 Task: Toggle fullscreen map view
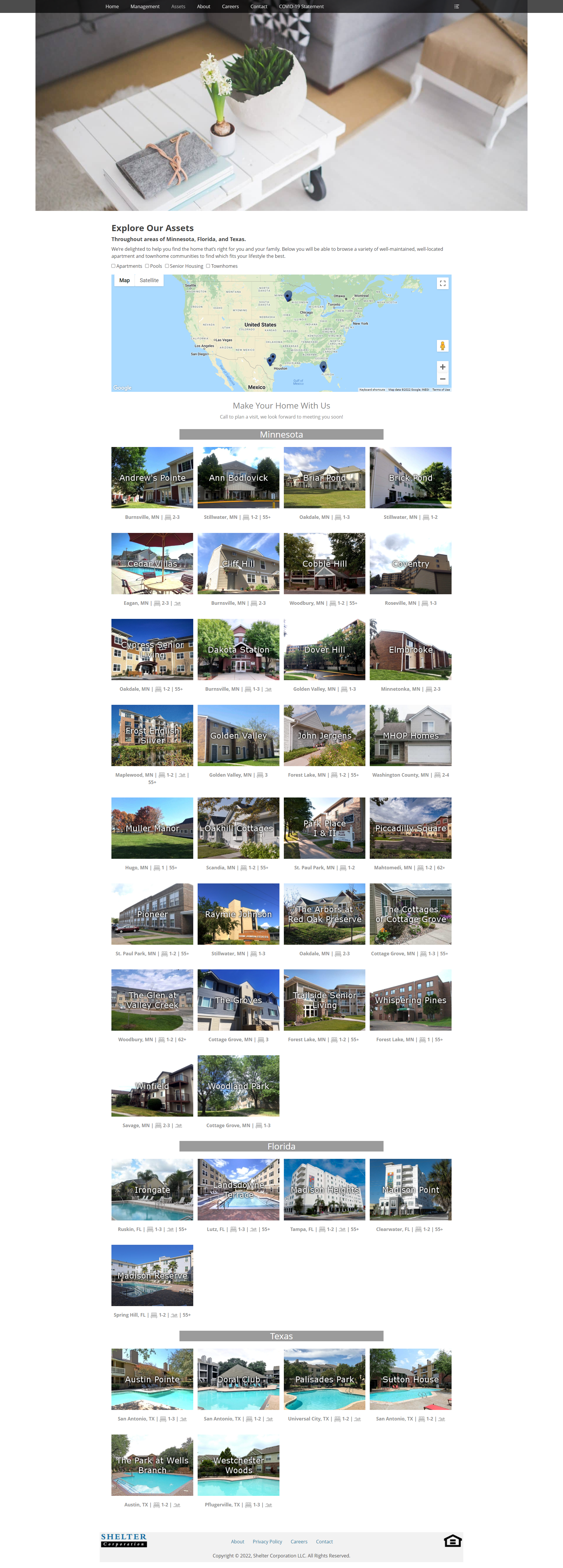click(x=442, y=283)
